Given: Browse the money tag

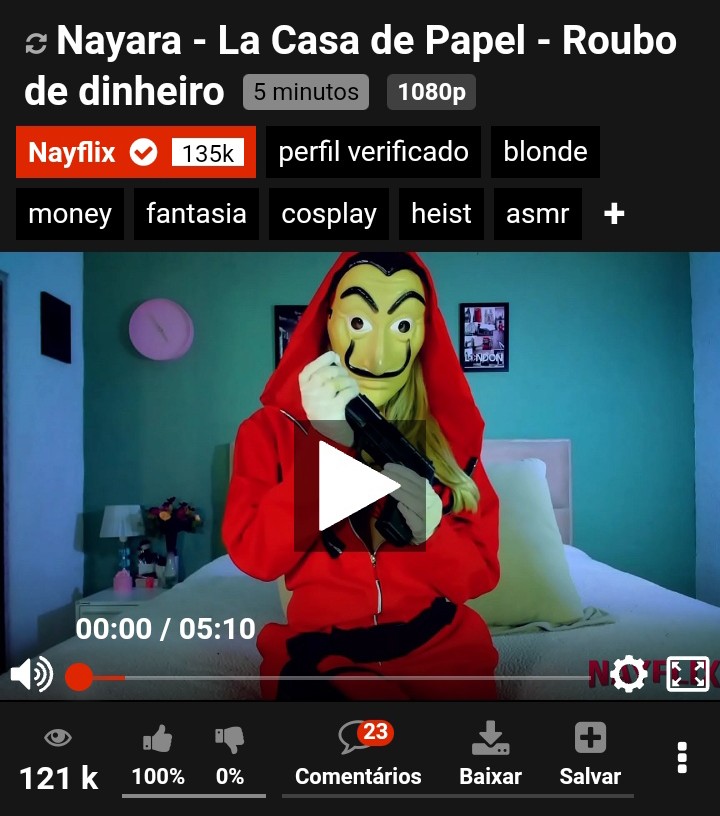Looking at the screenshot, I should point(70,214).
